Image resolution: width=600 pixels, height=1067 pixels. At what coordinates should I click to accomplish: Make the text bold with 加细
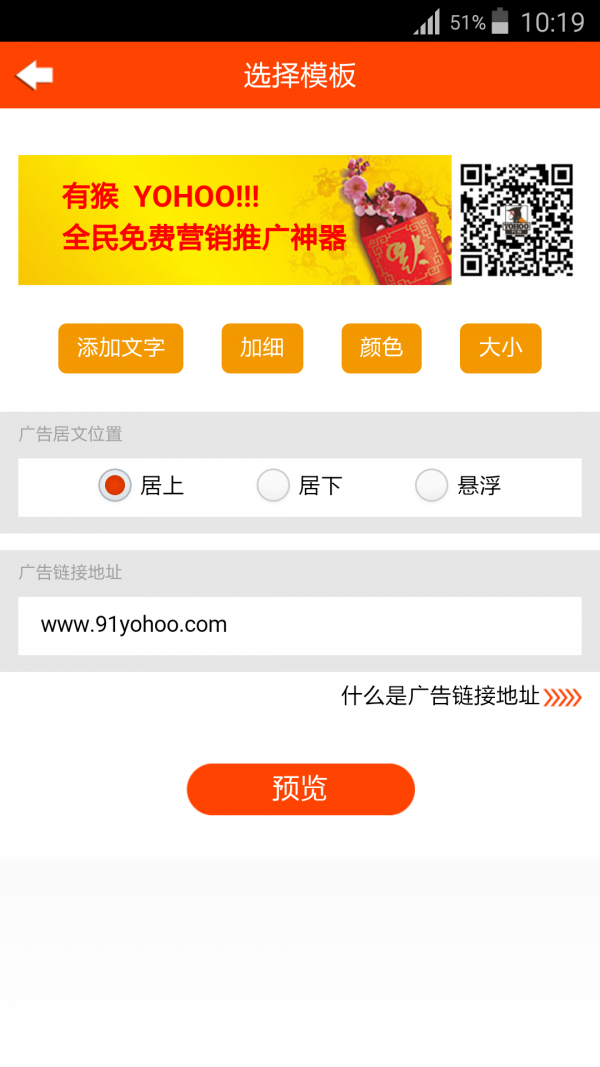pyautogui.click(x=262, y=348)
